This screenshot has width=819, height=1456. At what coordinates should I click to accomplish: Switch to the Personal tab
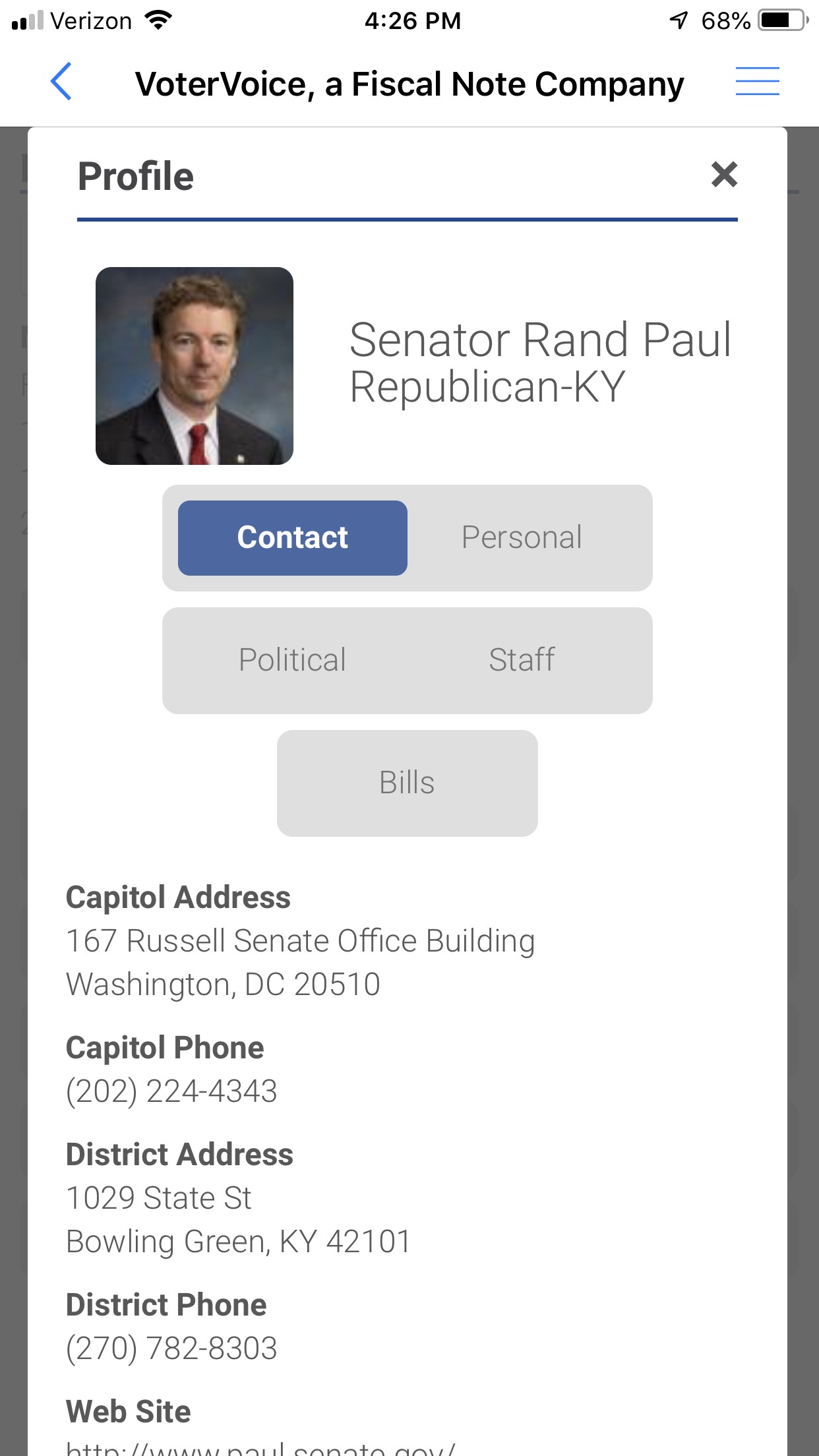click(522, 537)
